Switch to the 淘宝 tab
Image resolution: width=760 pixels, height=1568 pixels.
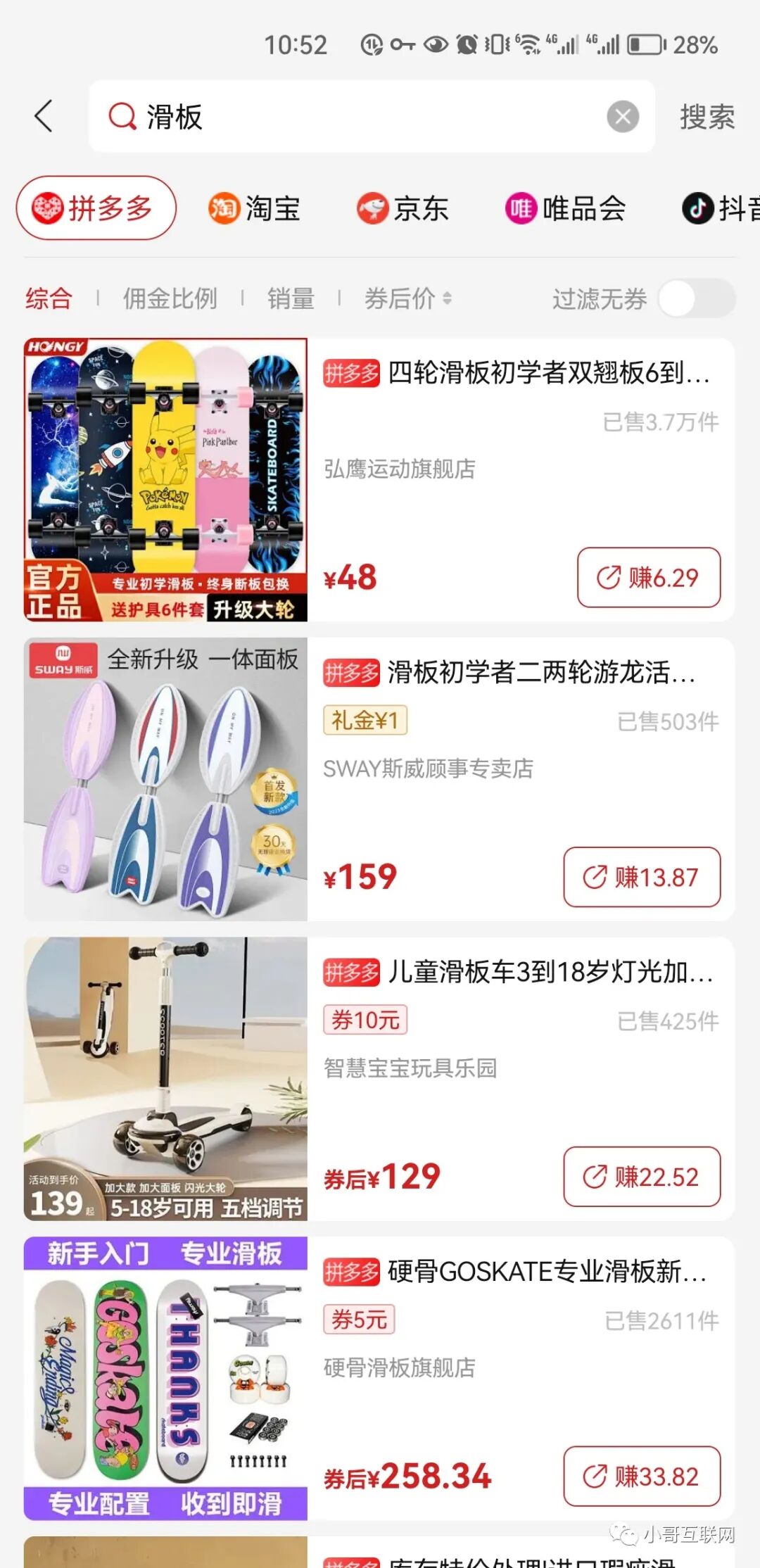[255, 208]
